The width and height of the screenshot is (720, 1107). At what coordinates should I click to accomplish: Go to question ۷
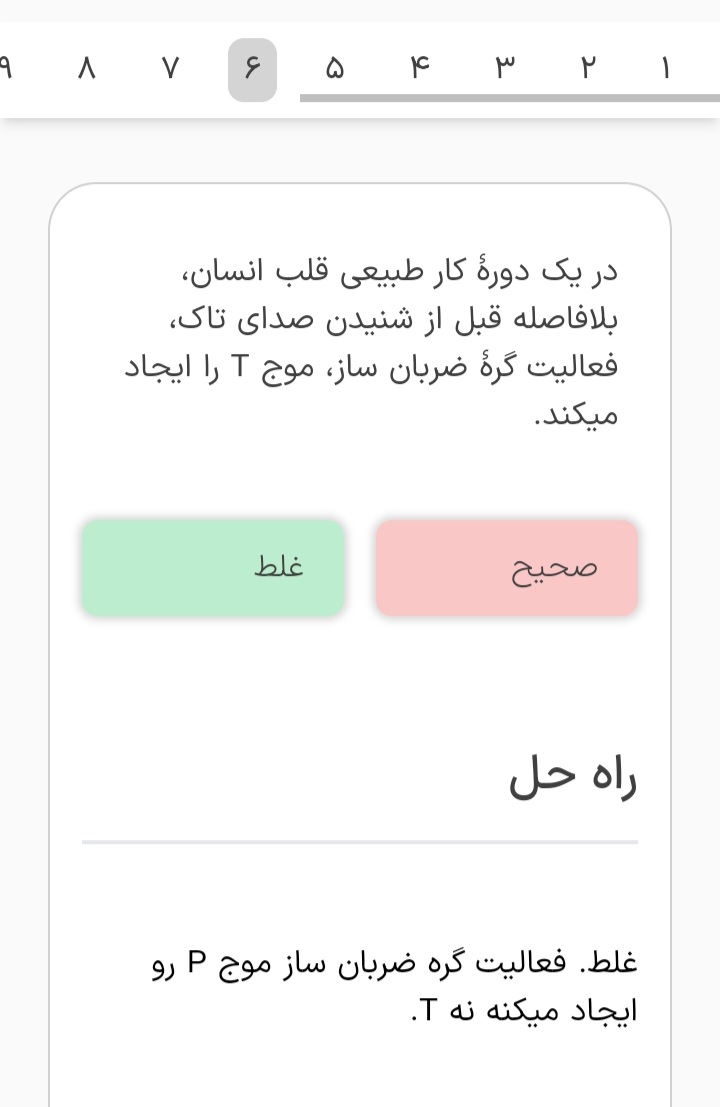(x=170, y=69)
